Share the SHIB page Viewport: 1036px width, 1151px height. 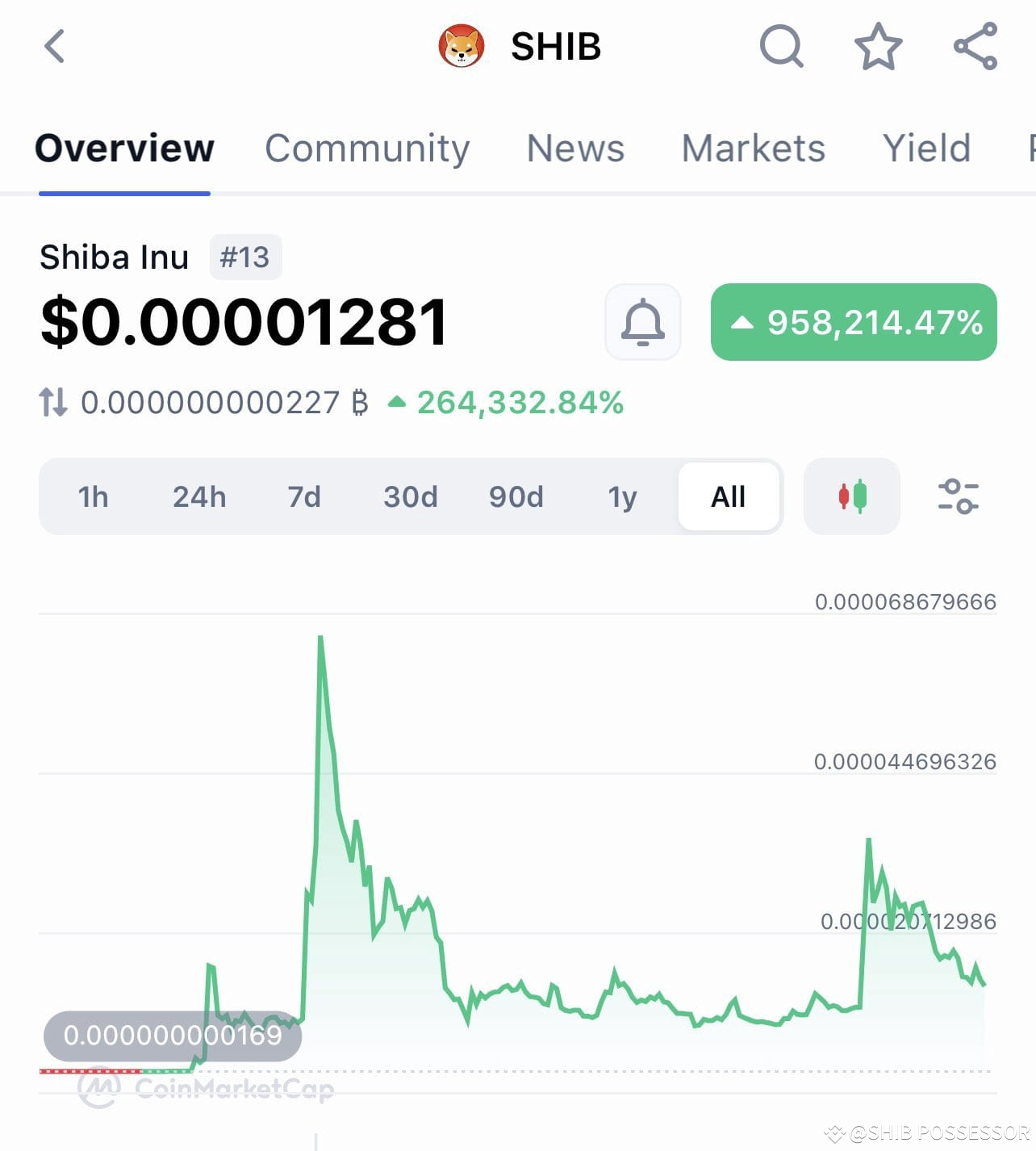click(x=975, y=46)
